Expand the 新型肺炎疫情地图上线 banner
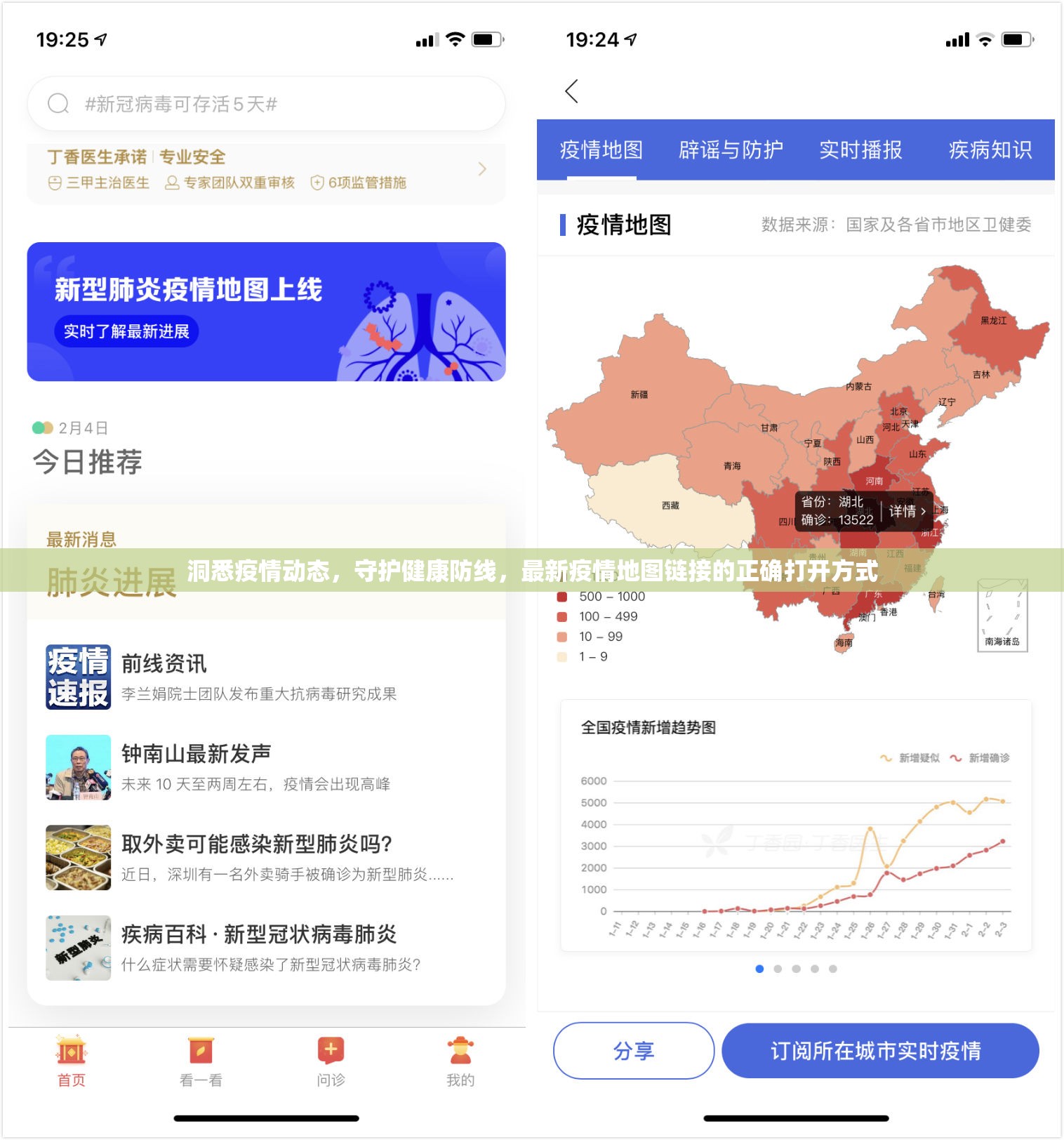The width and height of the screenshot is (1064, 1140). (266, 311)
